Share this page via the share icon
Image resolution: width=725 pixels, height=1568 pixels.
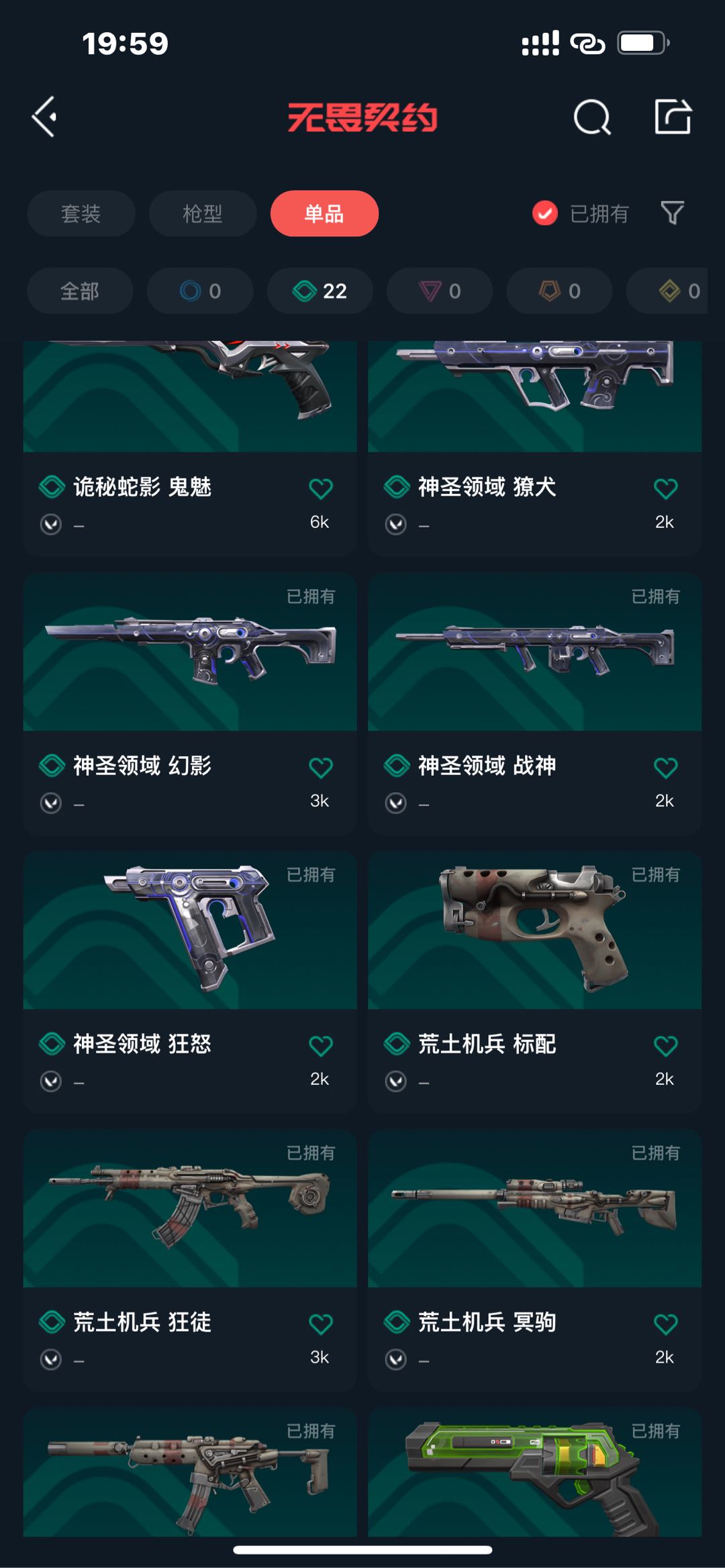(x=673, y=117)
